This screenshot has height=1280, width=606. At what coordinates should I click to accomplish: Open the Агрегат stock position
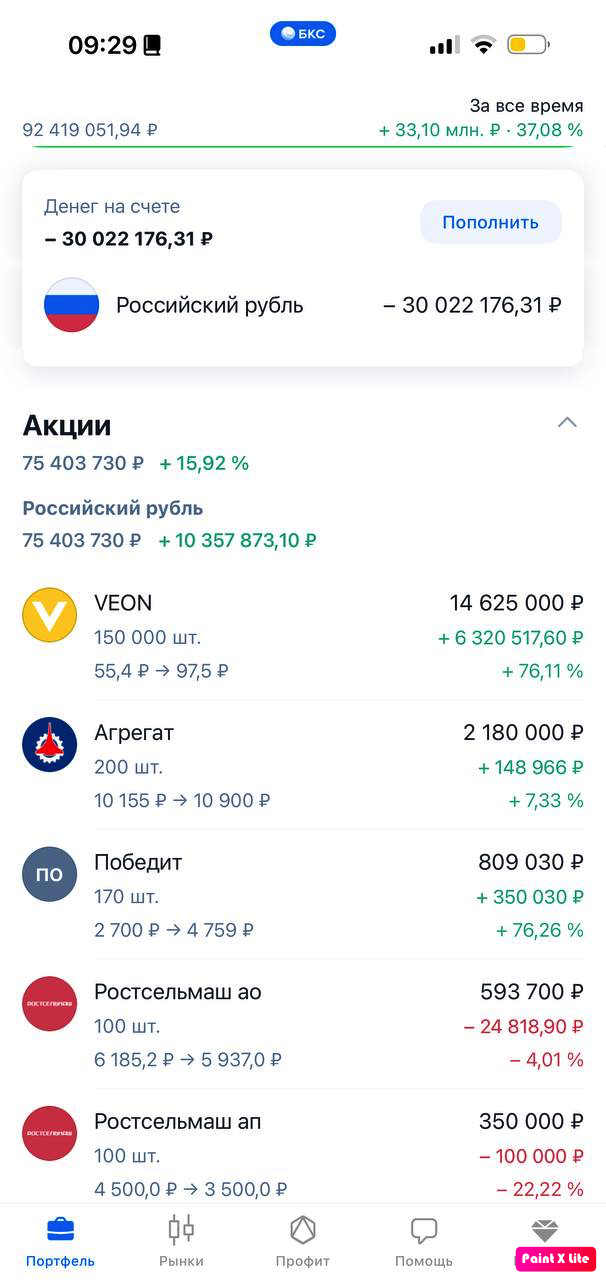coord(302,766)
